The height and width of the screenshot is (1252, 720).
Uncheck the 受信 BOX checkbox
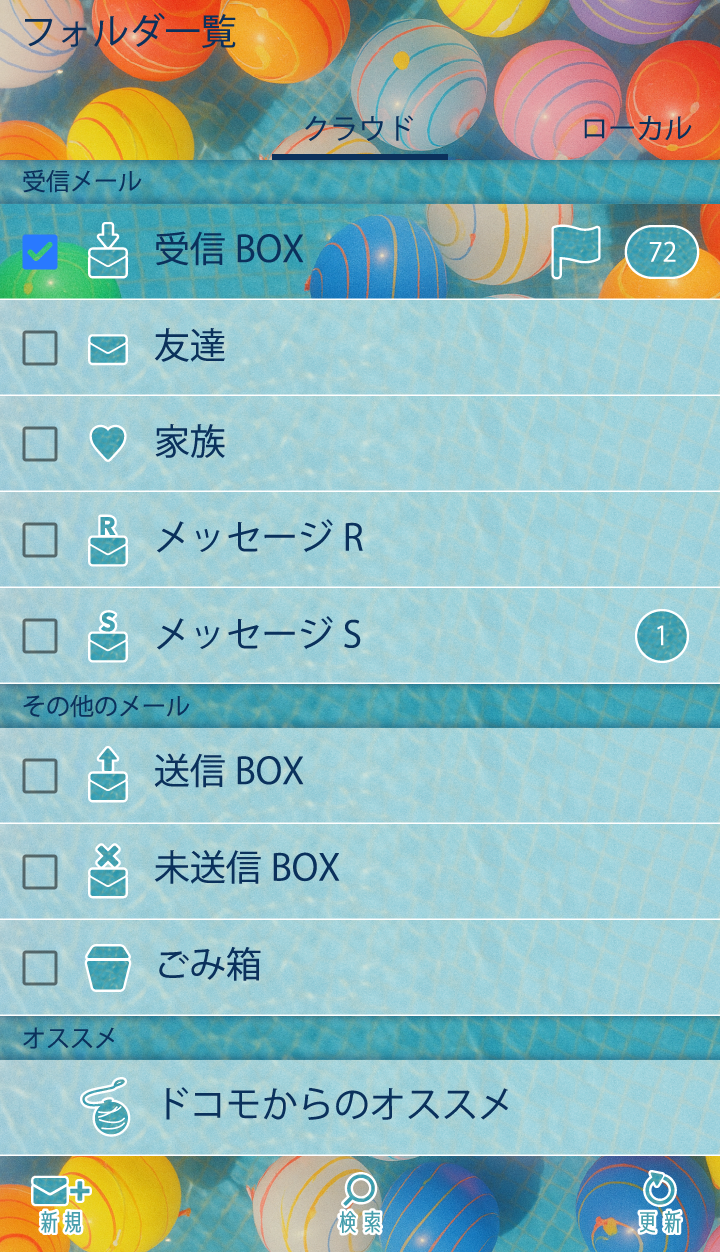coord(40,252)
